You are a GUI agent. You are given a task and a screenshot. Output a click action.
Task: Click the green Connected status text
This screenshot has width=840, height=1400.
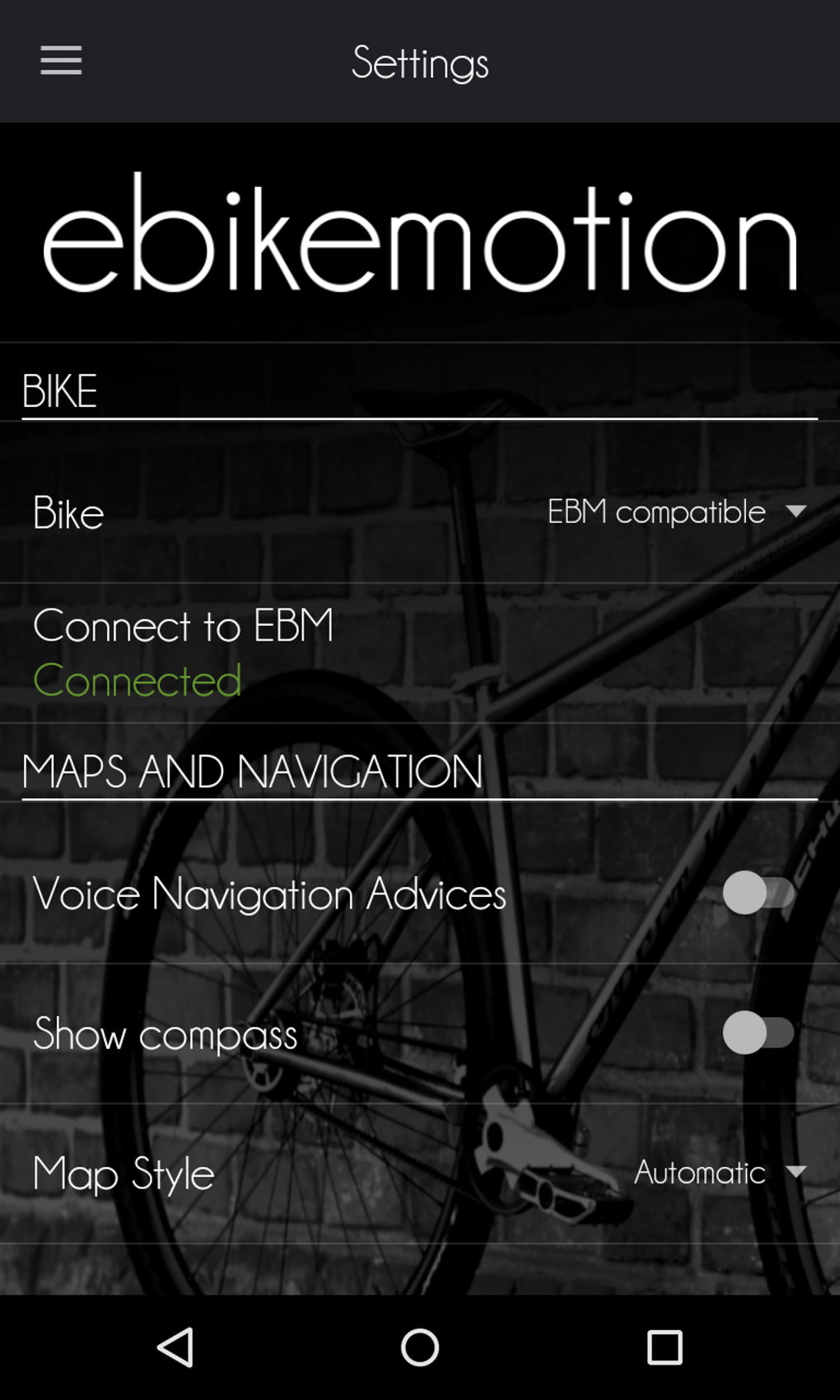(137, 680)
